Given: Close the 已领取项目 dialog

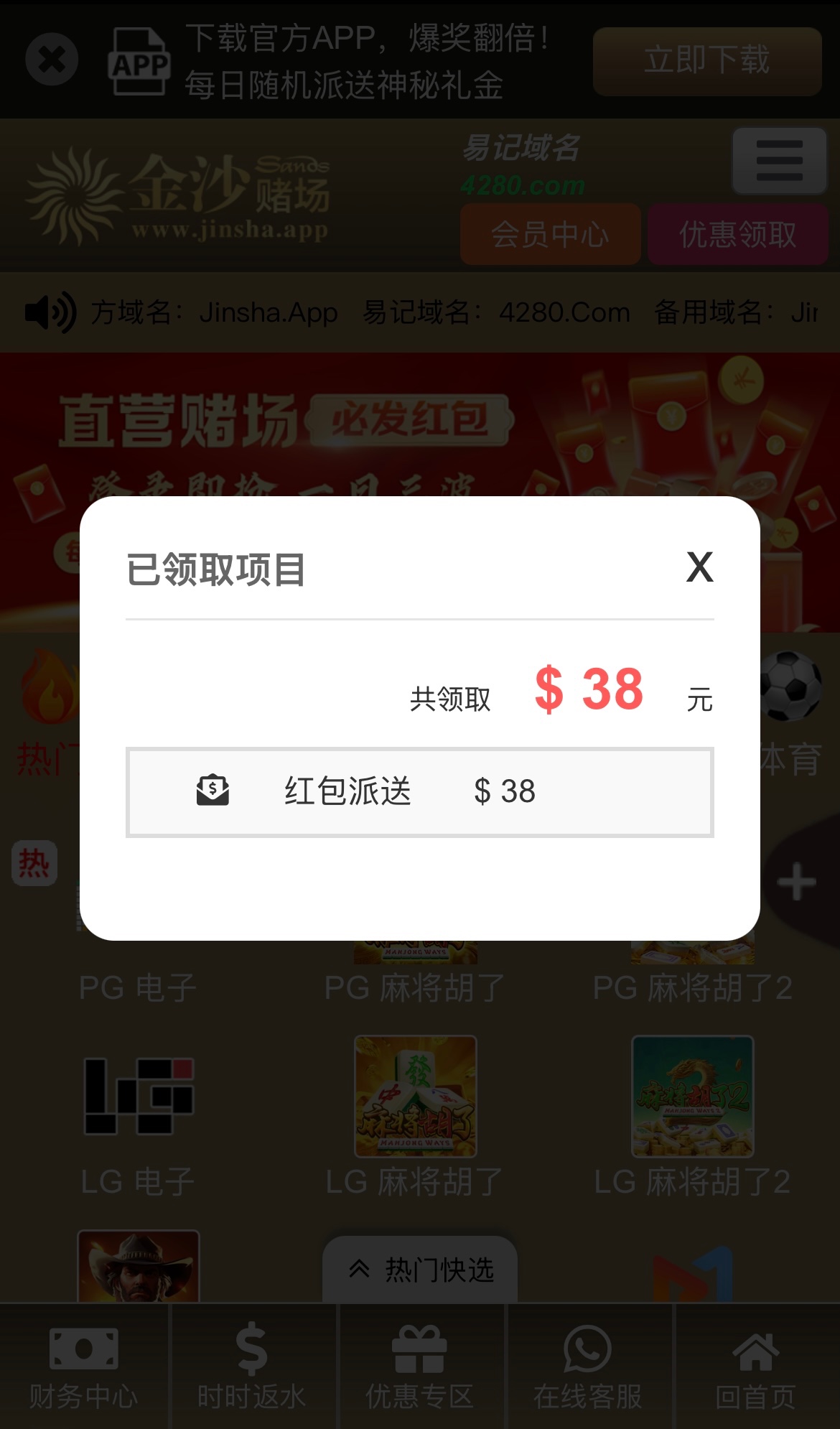Looking at the screenshot, I should coord(699,567).
